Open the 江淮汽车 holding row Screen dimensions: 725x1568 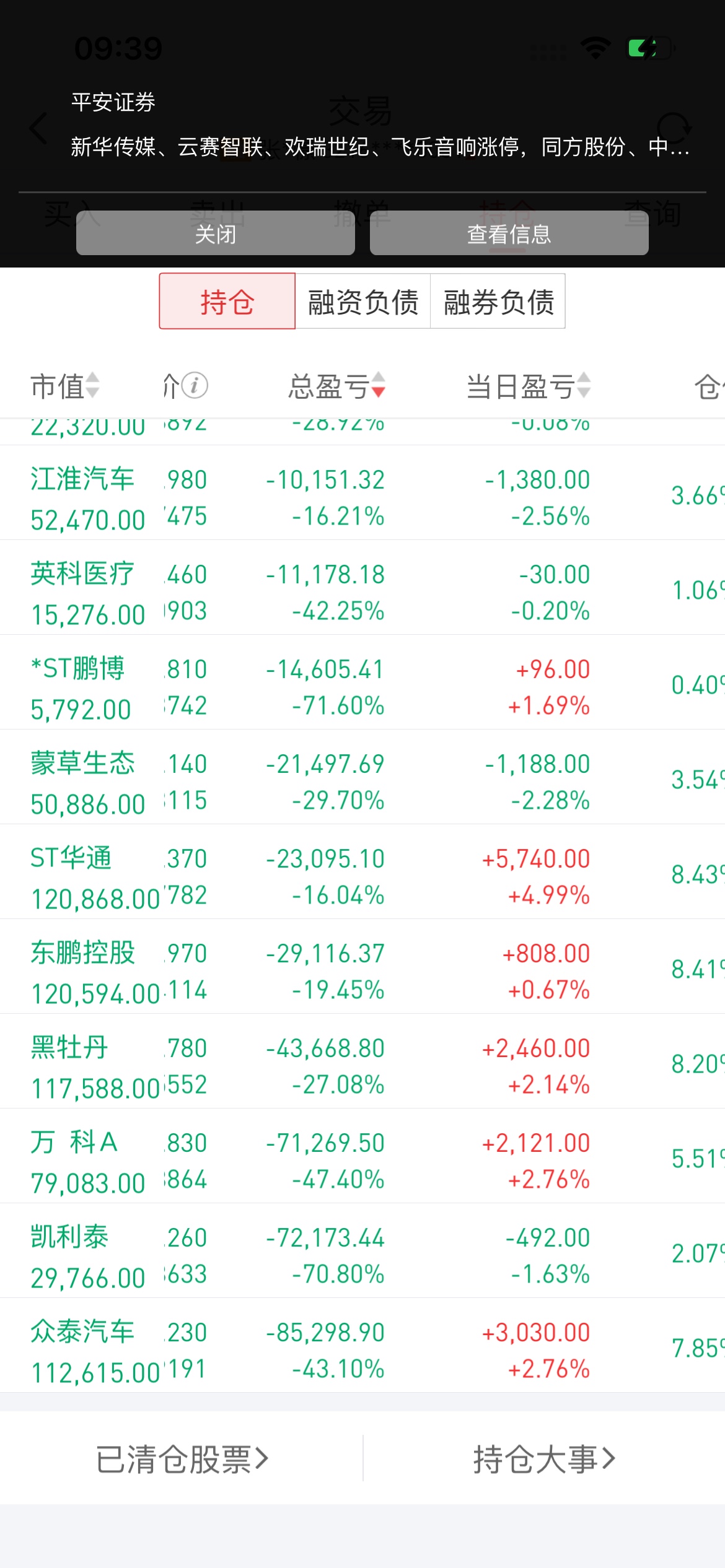(362, 493)
